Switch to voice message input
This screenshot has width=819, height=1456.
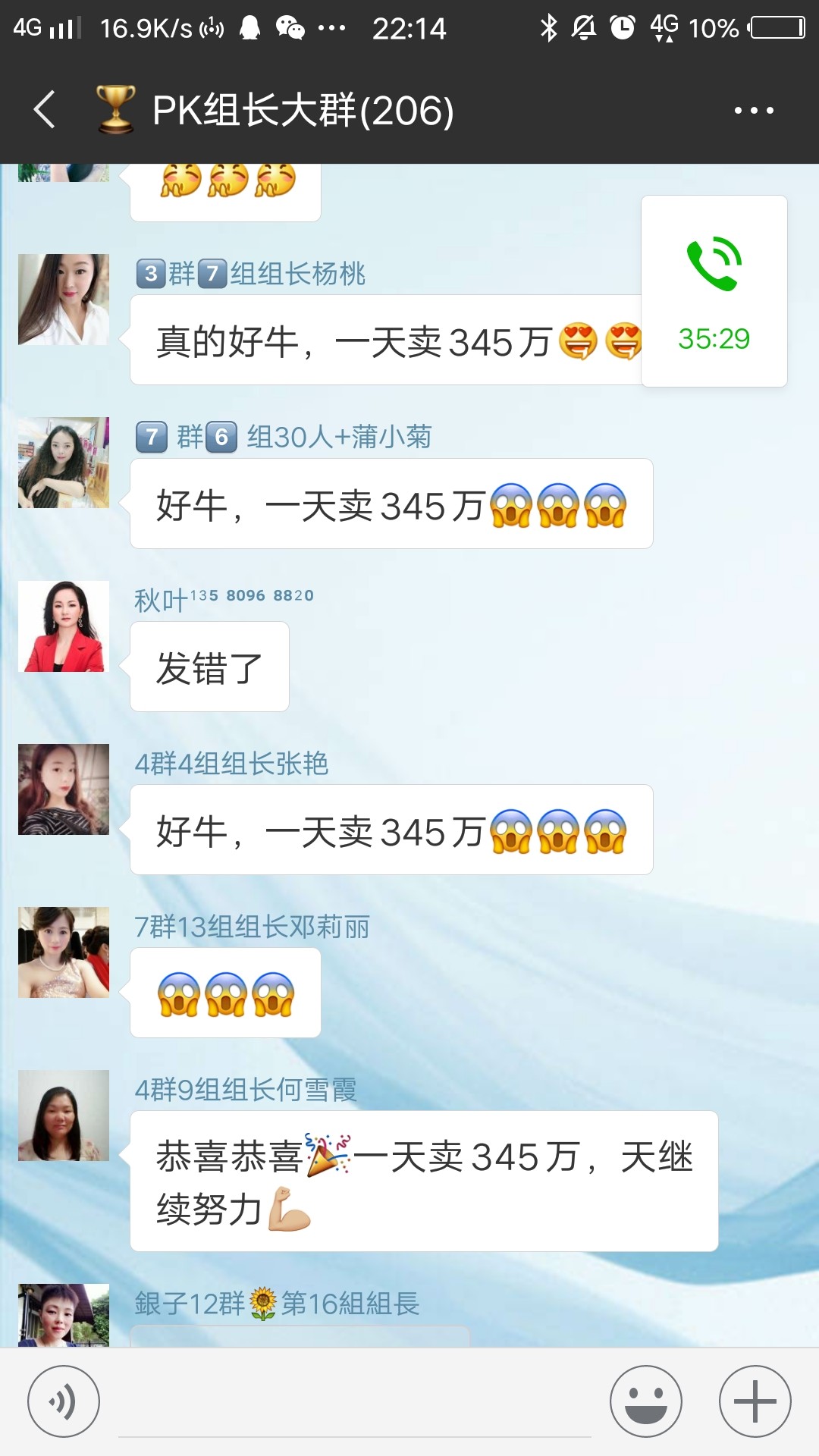64,1401
